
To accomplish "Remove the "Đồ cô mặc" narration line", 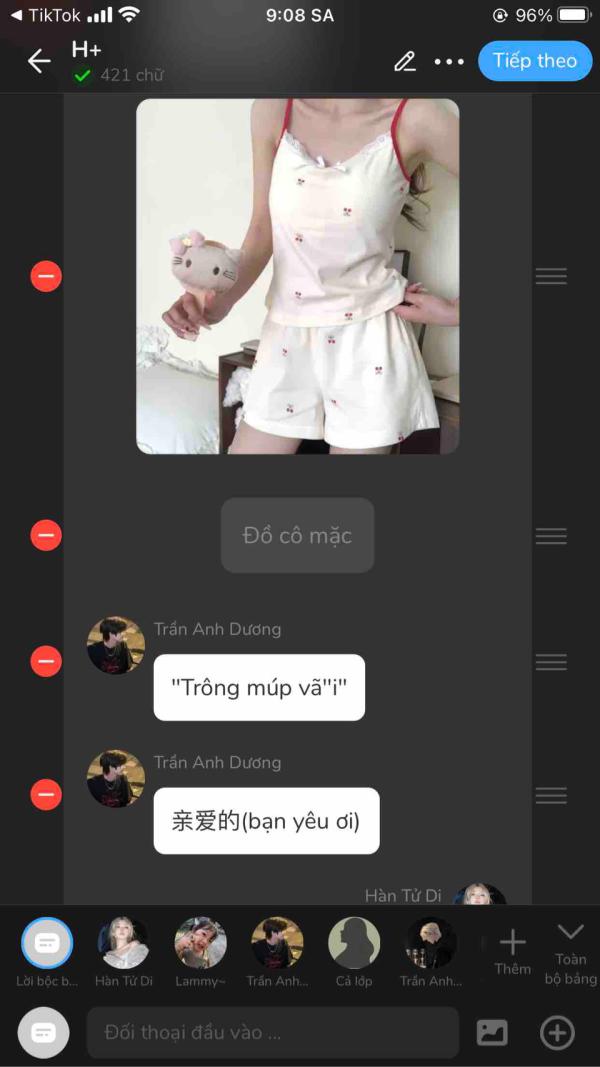I will [46, 536].
